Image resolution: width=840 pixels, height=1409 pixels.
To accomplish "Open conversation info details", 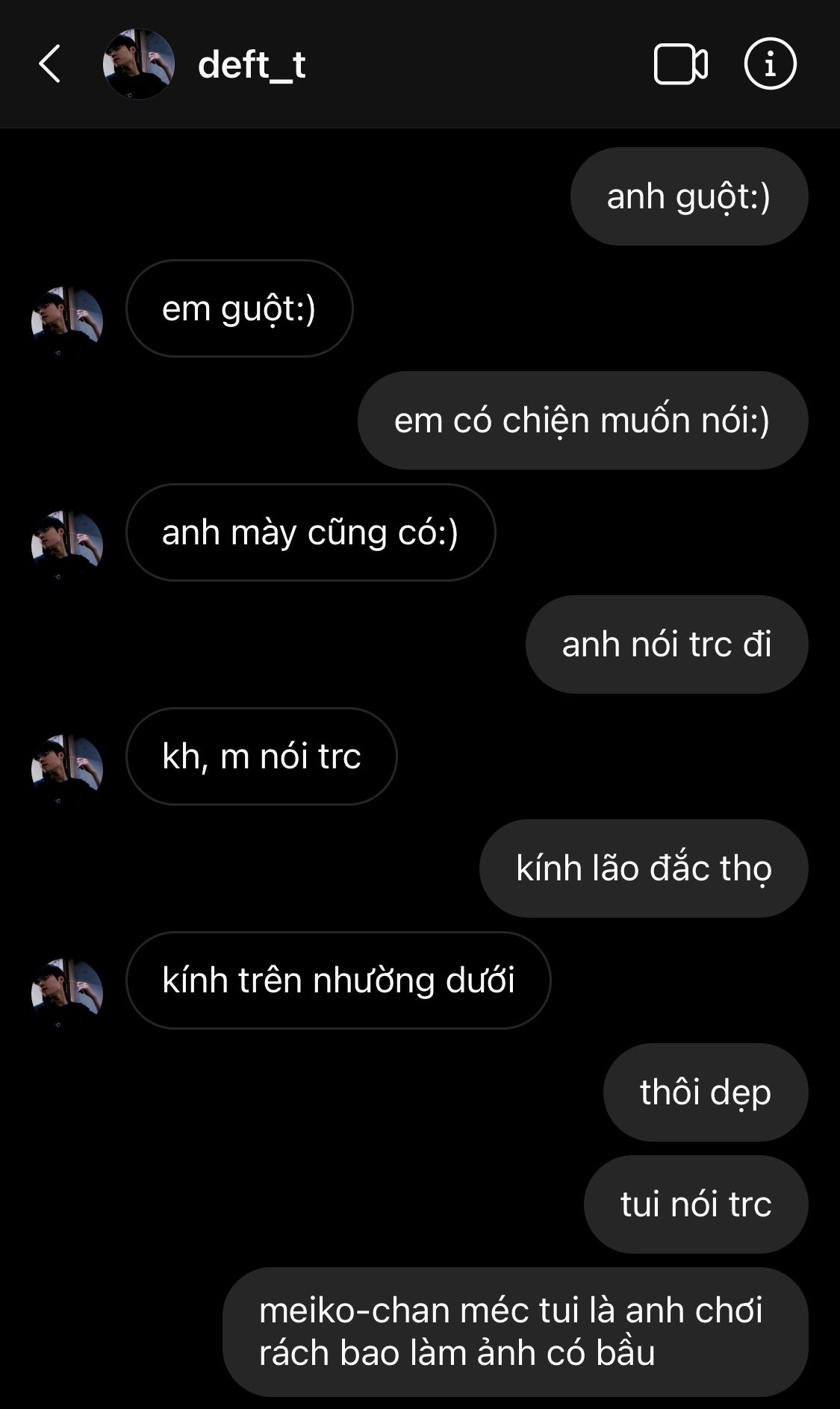I will click(x=770, y=64).
